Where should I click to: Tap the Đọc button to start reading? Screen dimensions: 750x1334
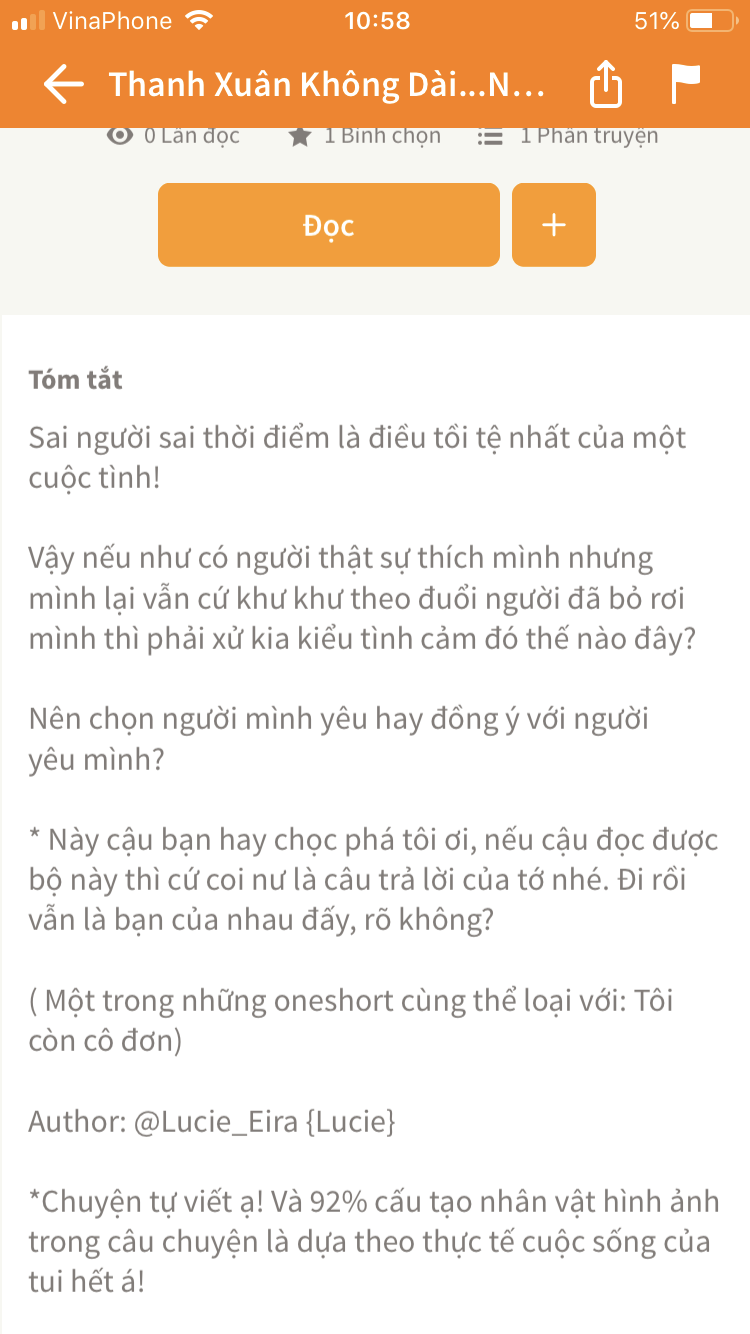(329, 225)
